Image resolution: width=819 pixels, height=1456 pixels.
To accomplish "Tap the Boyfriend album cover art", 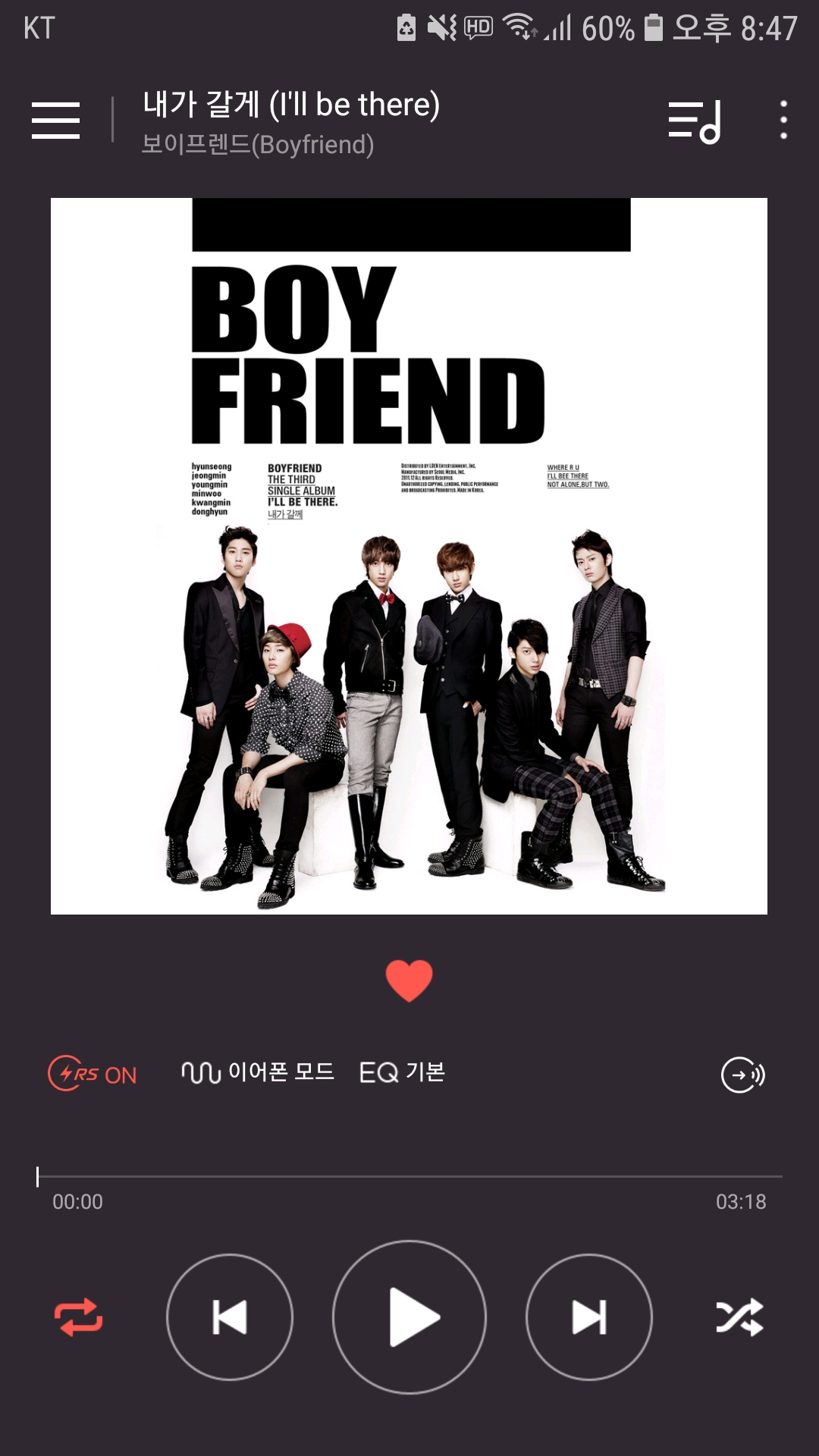I will click(409, 556).
